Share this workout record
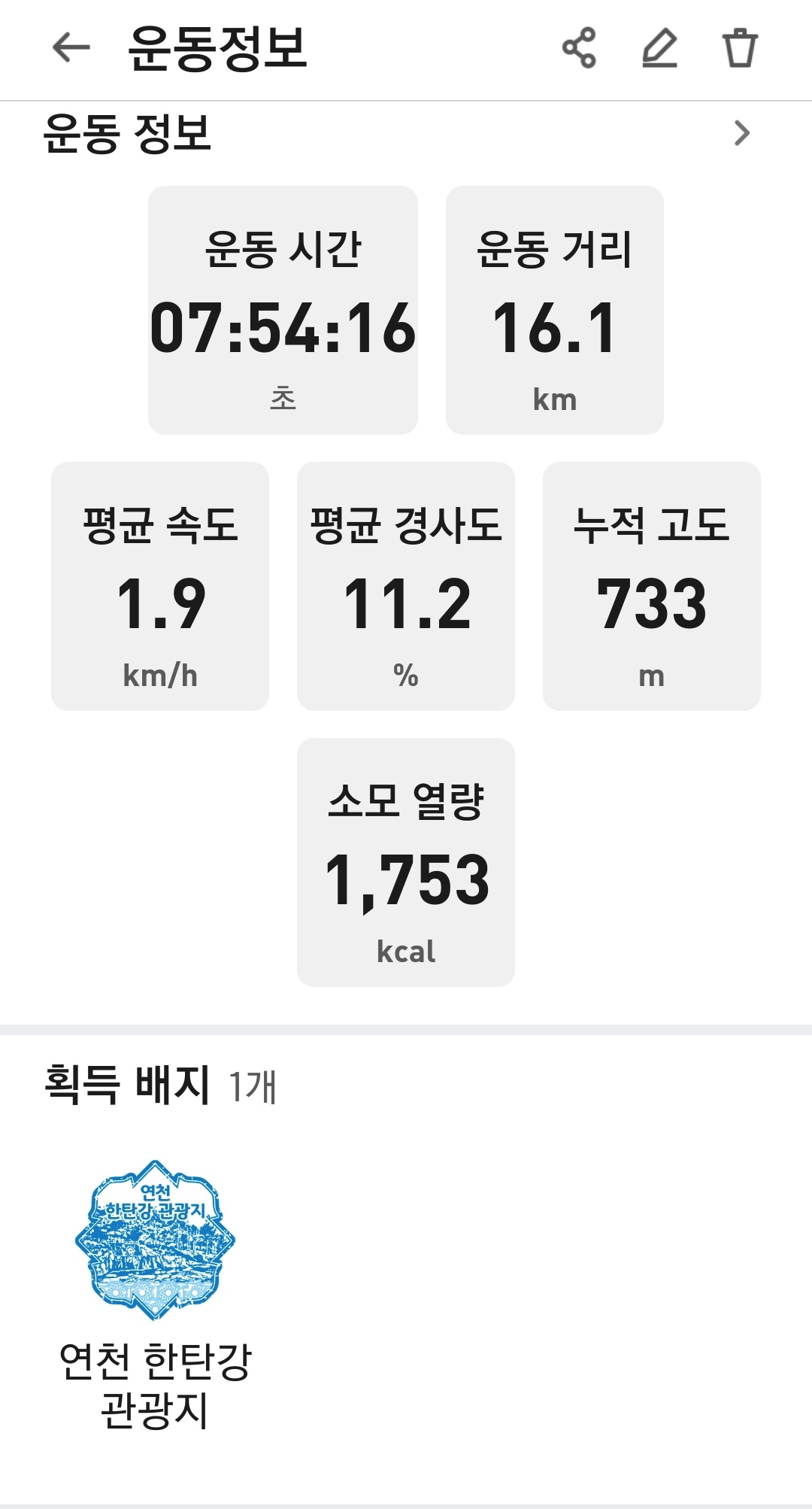 (x=579, y=48)
